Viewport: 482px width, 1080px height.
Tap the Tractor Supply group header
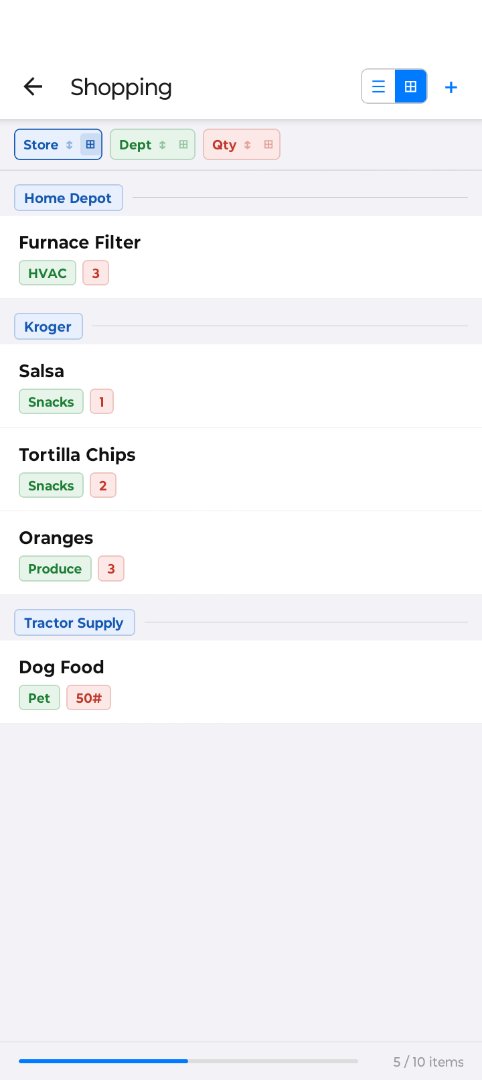point(74,623)
